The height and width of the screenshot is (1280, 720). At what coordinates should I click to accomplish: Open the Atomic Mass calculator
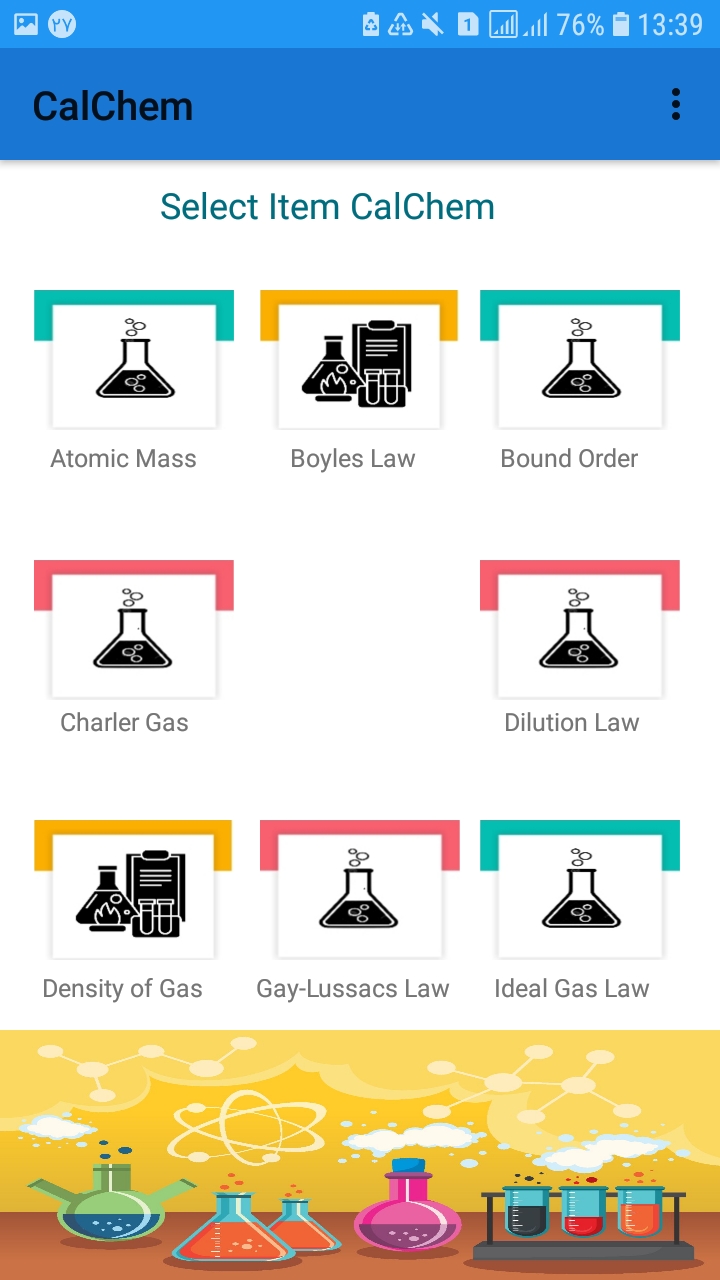tap(133, 363)
